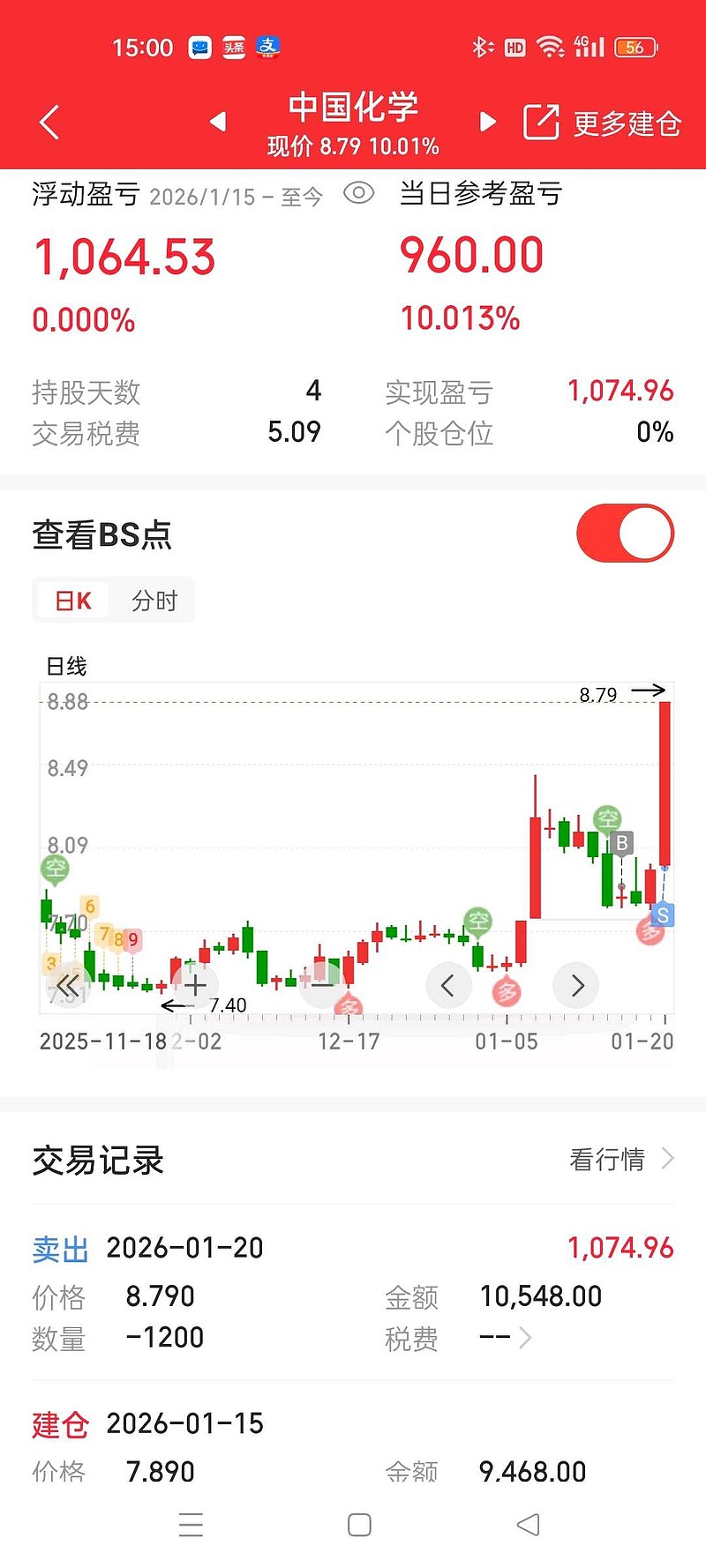This screenshot has width=706, height=1568.
Task: Tap the 多 bullish bubble marker on the chart
Action: coord(506,991)
